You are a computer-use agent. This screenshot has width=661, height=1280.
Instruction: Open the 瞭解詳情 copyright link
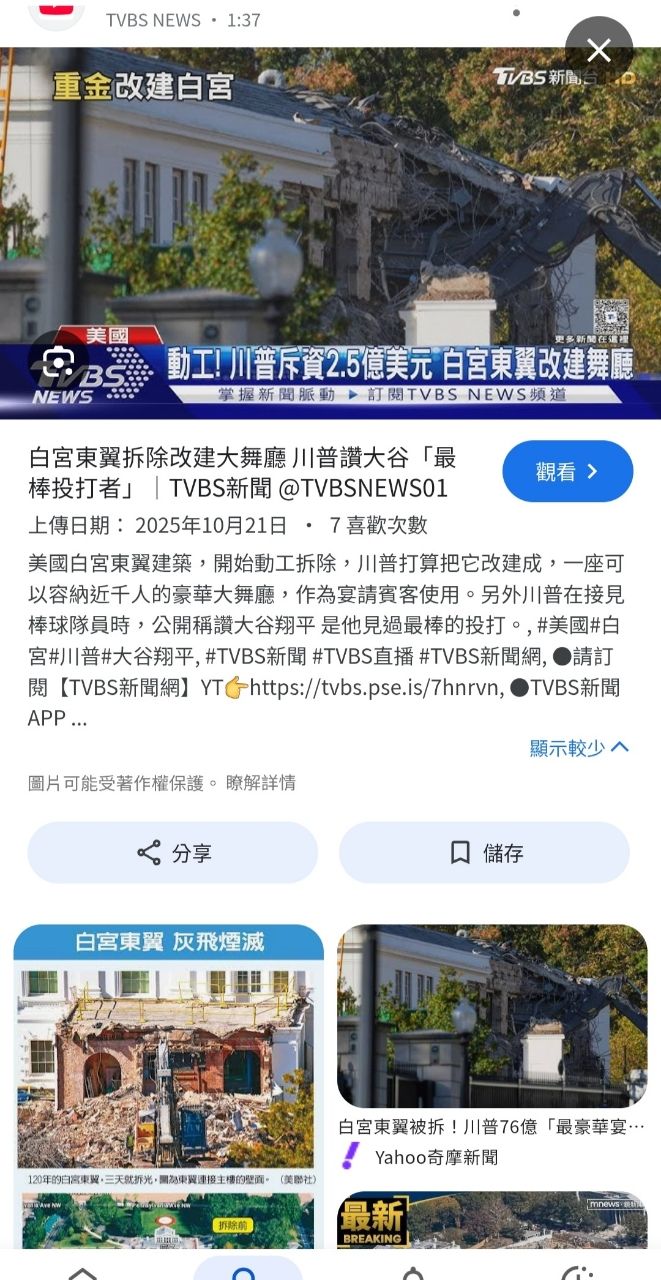pyautogui.click(x=261, y=783)
